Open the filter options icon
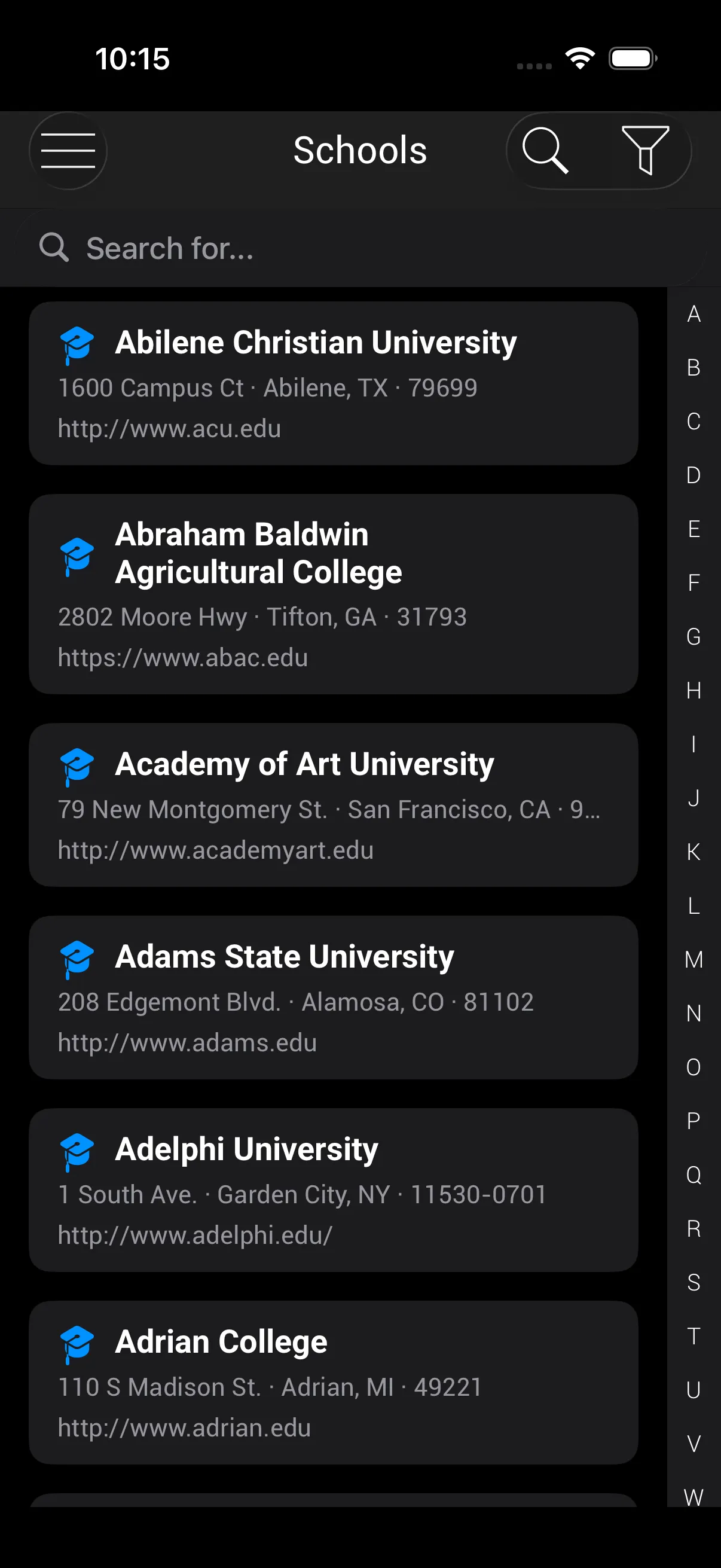 click(647, 151)
